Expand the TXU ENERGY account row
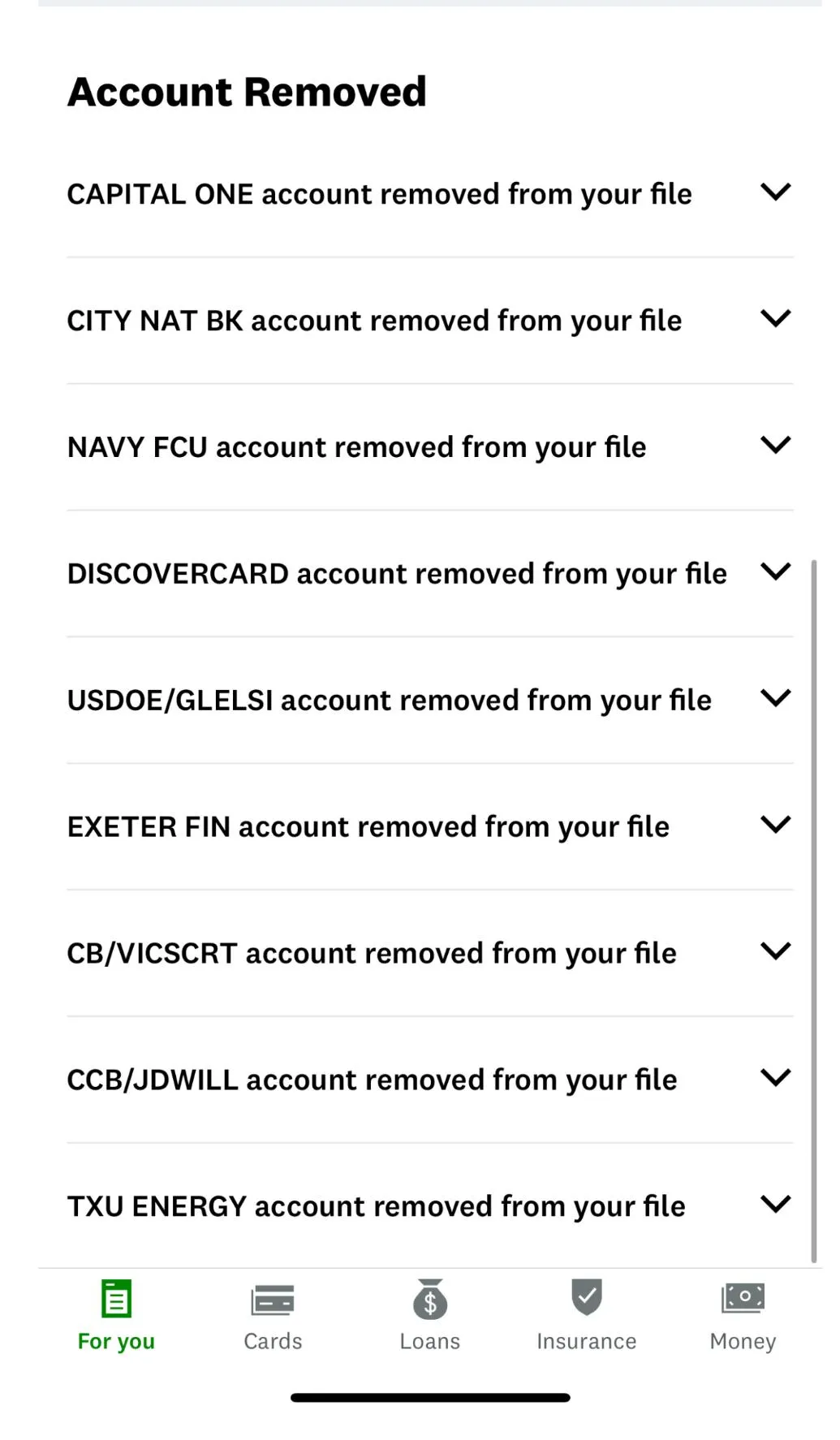840x1440 pixels. click(429, 1206)
